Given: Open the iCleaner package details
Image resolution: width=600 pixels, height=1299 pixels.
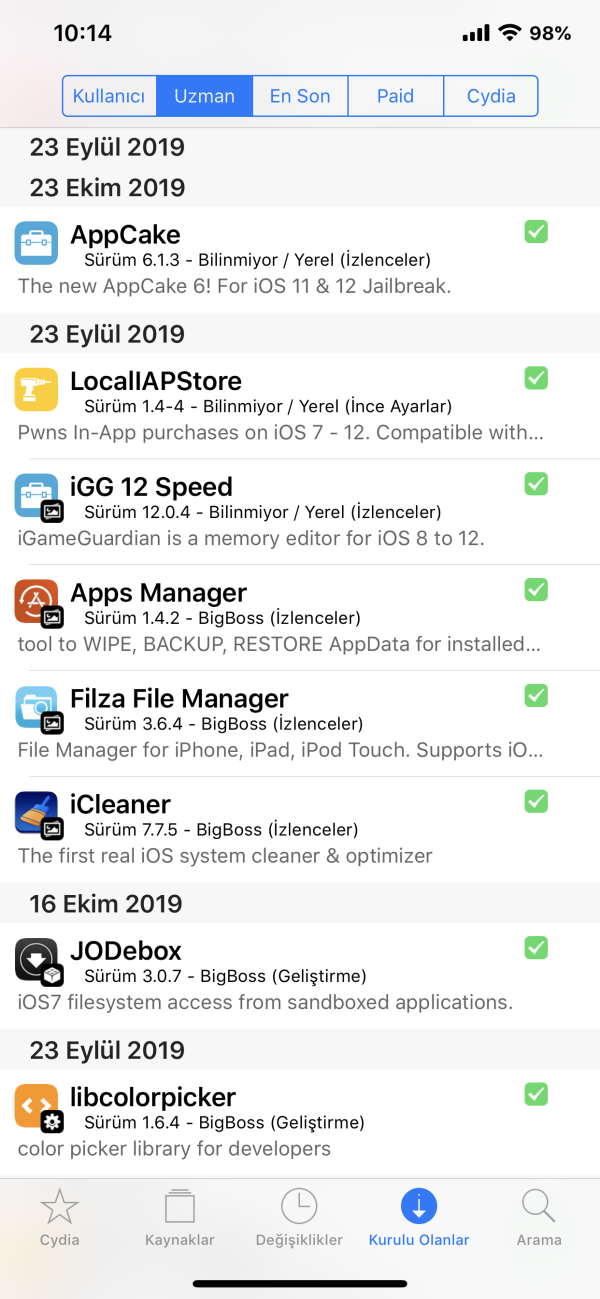Looking at the screenshot, I should [280, 829].
